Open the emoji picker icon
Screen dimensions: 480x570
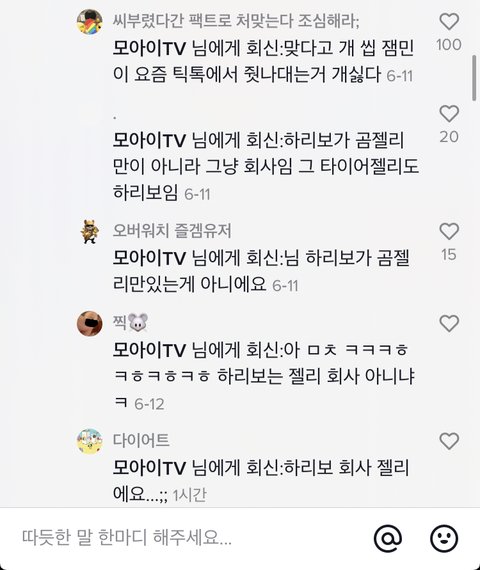coord(444,538)
